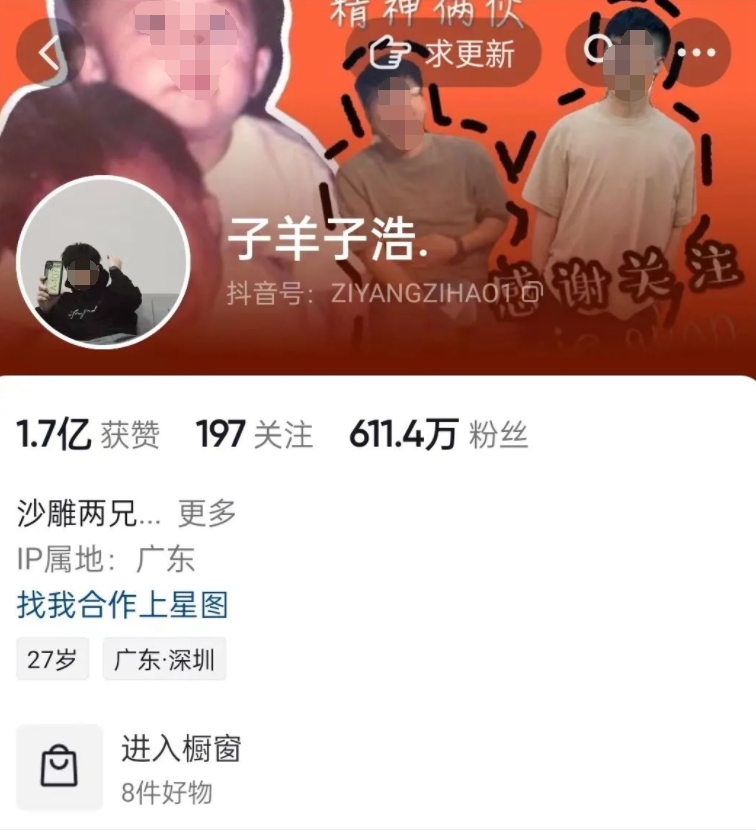756x831 pixels.
Task: Open the search icon in header
Action: [598, 50]
